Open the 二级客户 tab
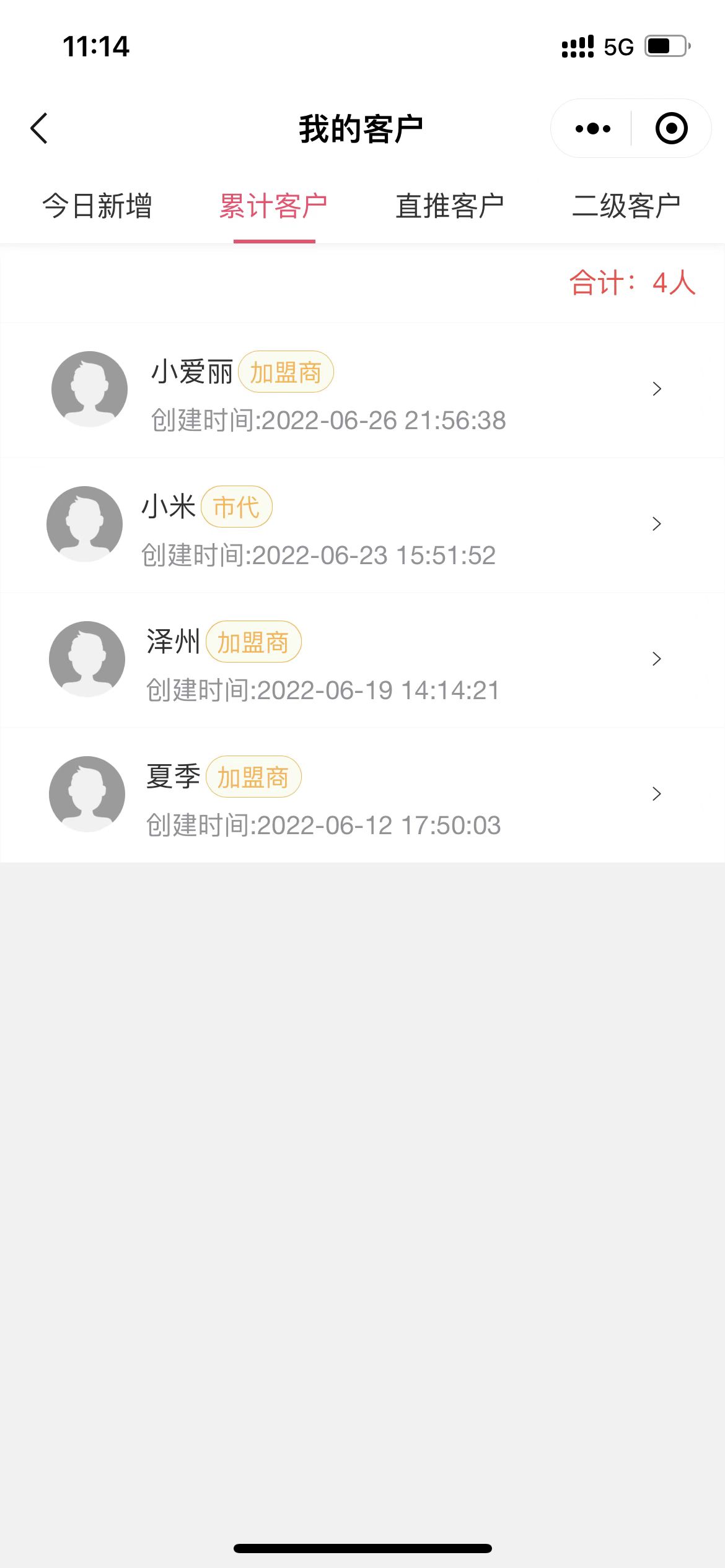725x1568 pixels. click(x=626, y=206)
